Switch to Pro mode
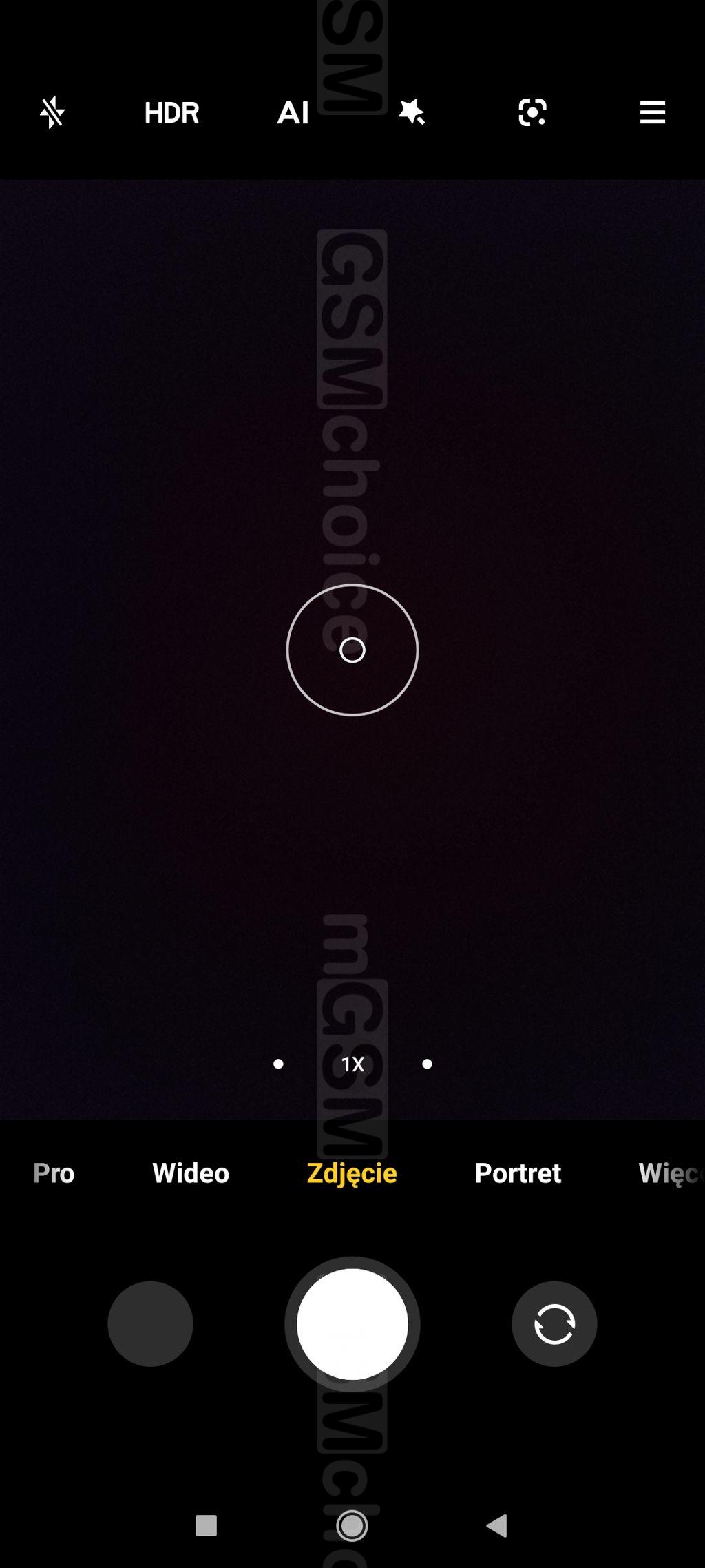This screenshot has height=1568, width=705. click(x=54, y=1173)
